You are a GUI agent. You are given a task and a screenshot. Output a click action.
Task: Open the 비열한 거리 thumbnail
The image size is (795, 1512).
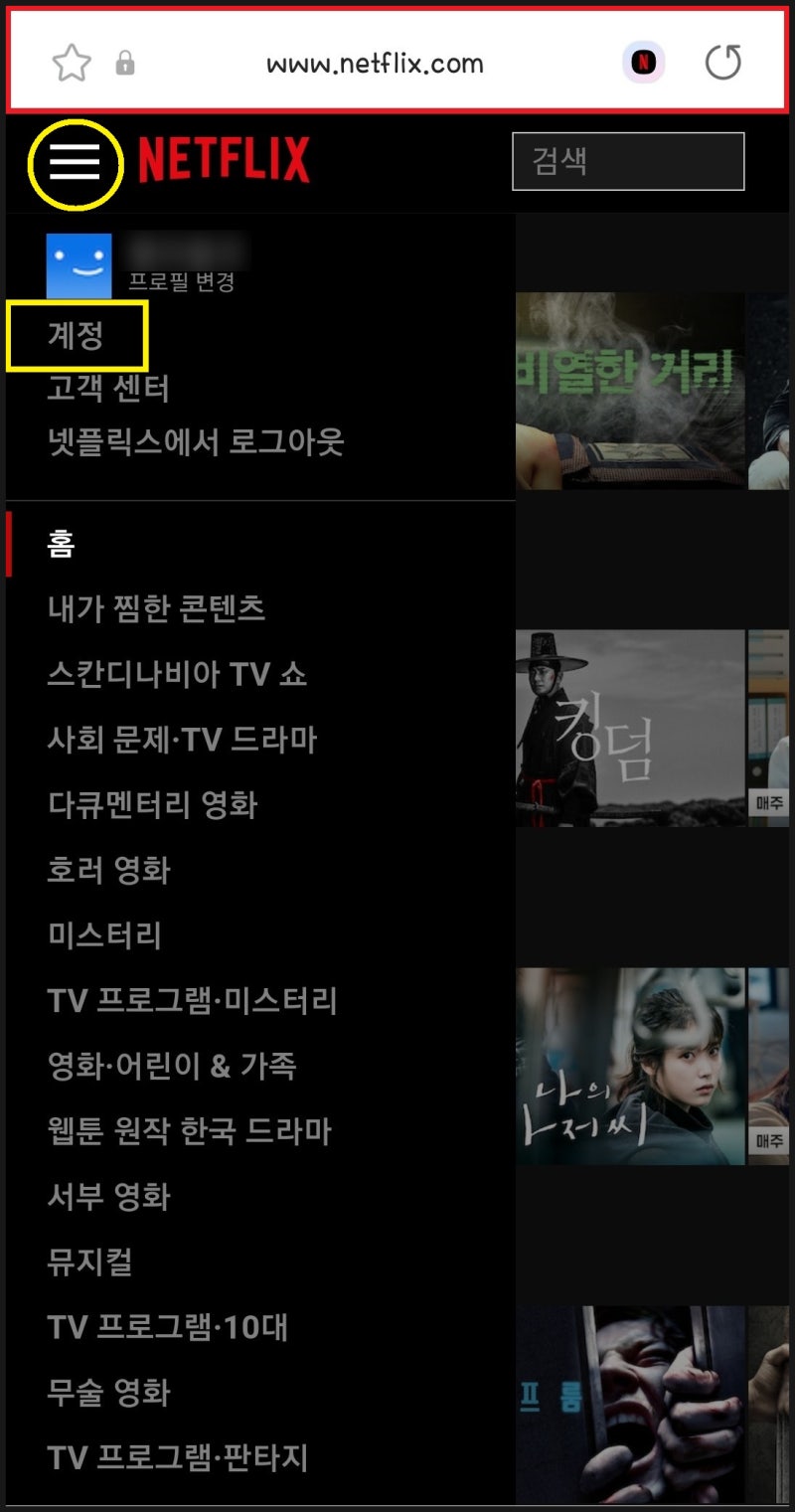pyautogui.click(x=630, y=390)
